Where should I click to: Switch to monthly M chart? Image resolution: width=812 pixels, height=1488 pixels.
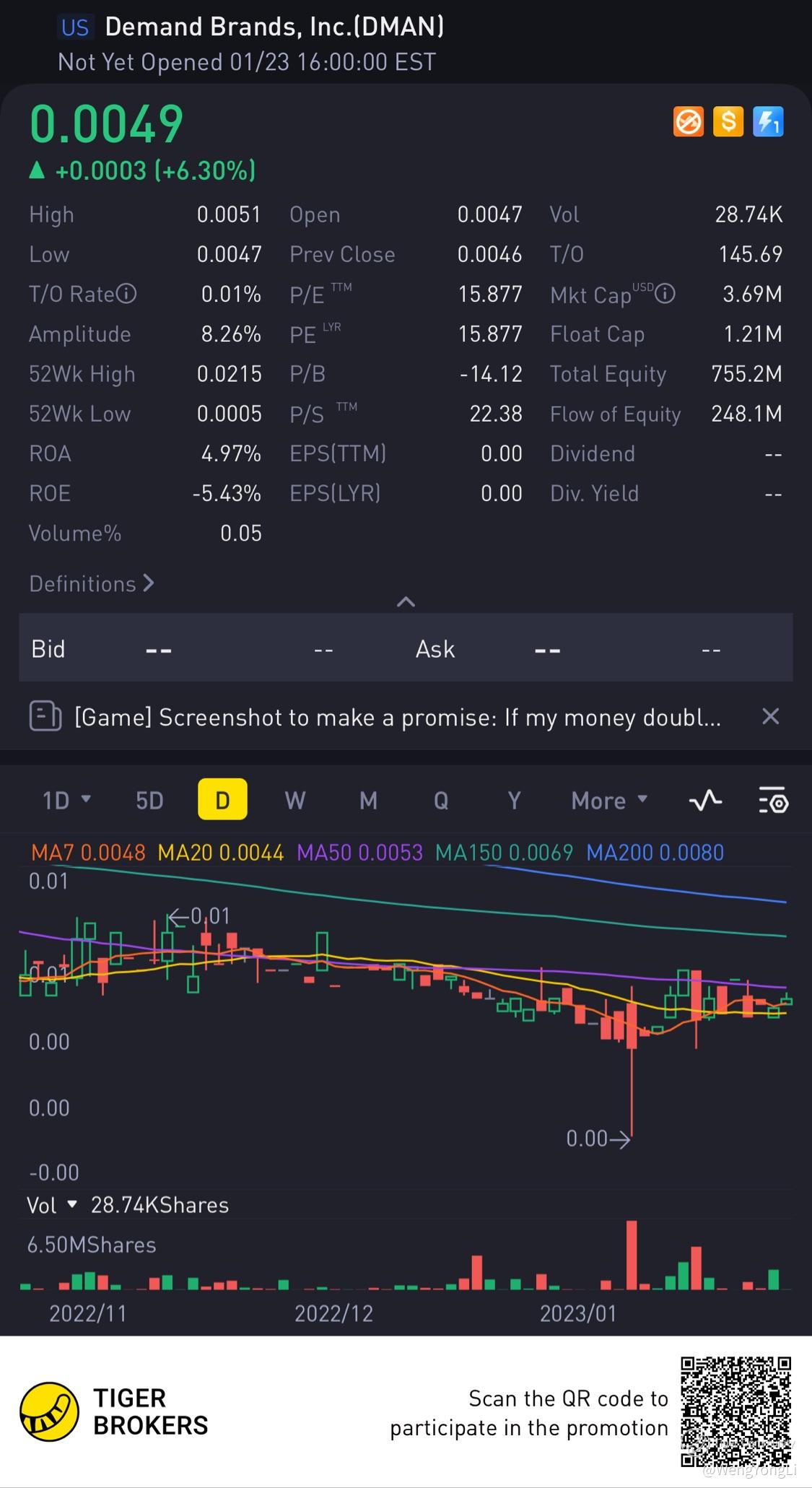coord(368,800)
